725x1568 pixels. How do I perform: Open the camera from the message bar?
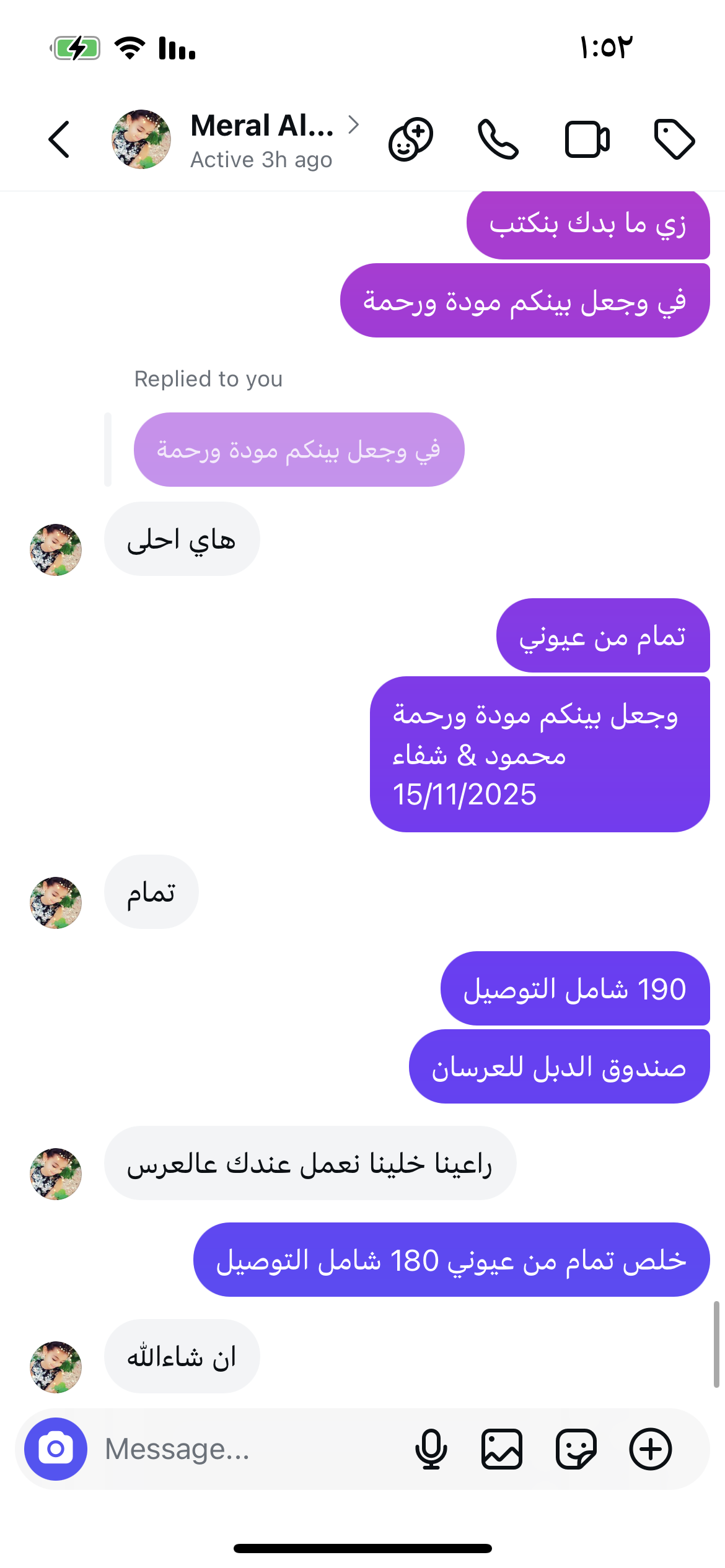pyautogui.click(x=56, y=1448)
